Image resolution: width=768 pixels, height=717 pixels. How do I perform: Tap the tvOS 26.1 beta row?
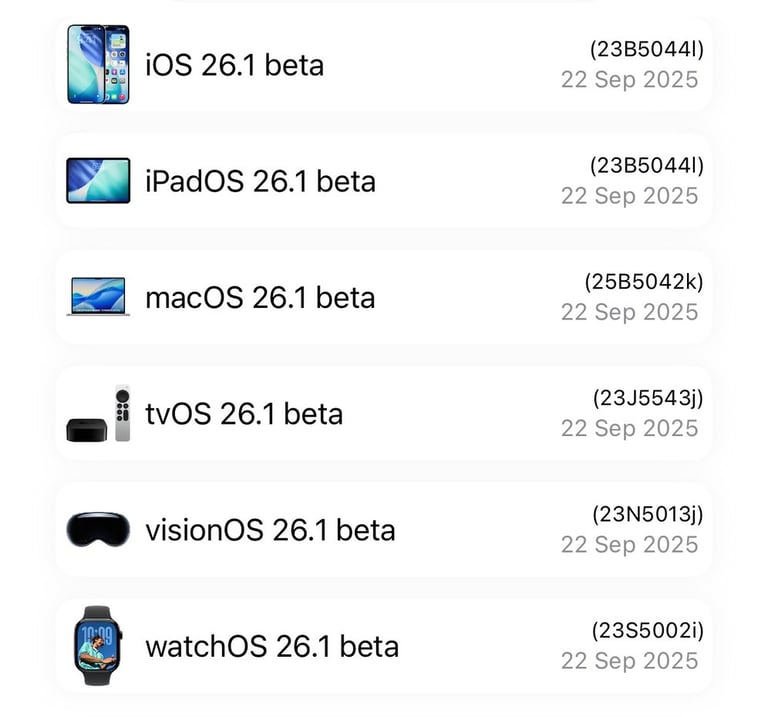[x=383, y=413]
